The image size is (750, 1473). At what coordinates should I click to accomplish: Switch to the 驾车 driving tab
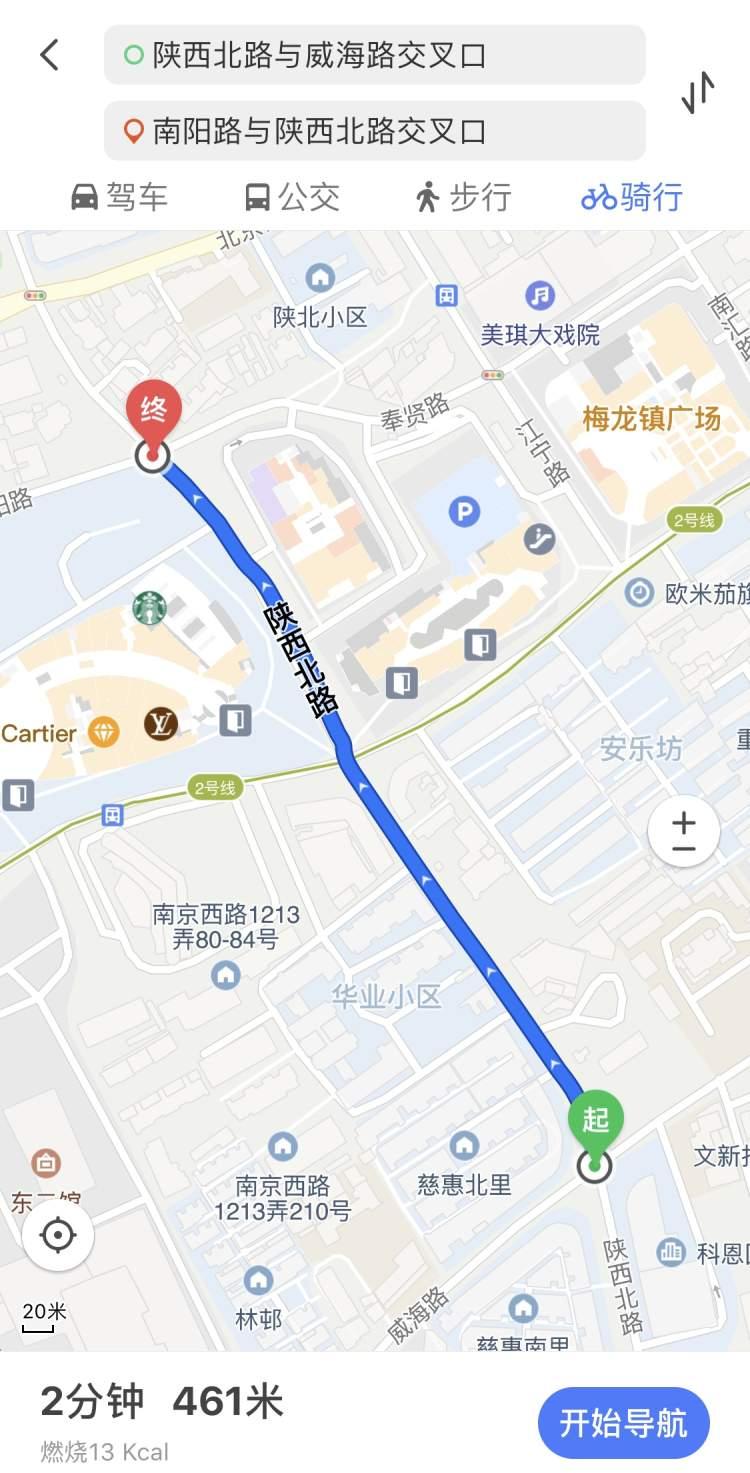click(119, 197)
